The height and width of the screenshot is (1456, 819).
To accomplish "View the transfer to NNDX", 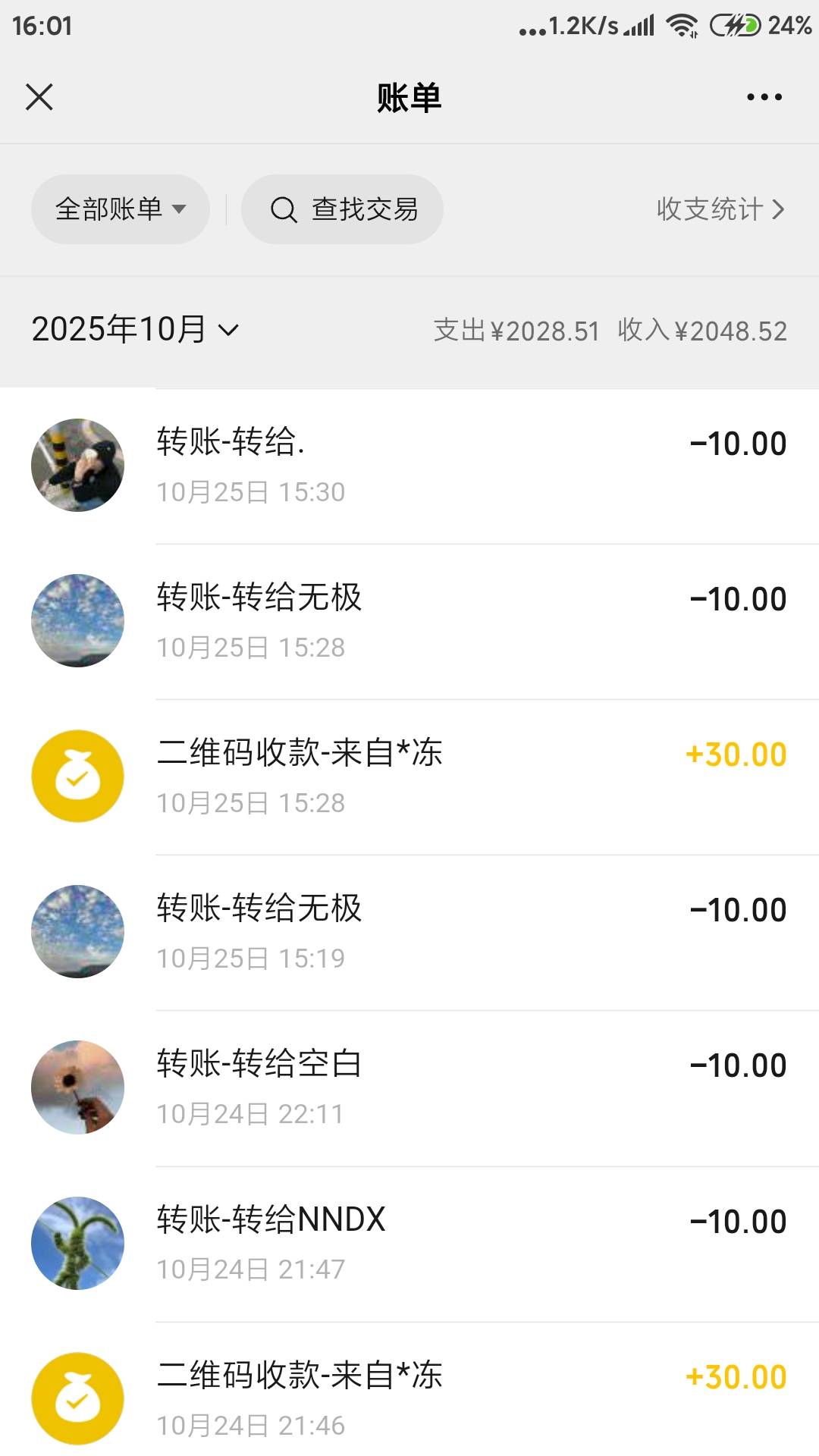I will point(409,1244).
